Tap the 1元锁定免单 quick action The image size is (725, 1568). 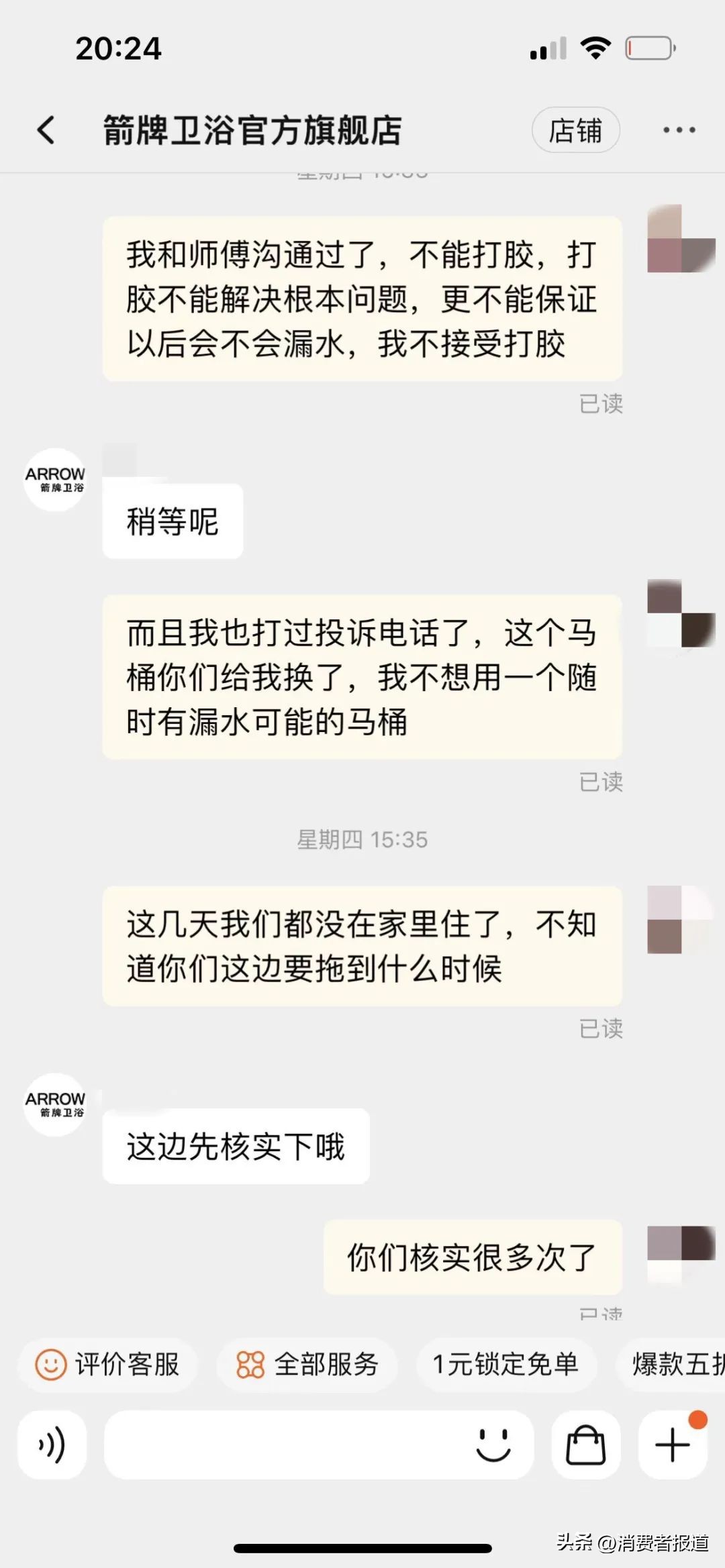tap(507, 1365)
